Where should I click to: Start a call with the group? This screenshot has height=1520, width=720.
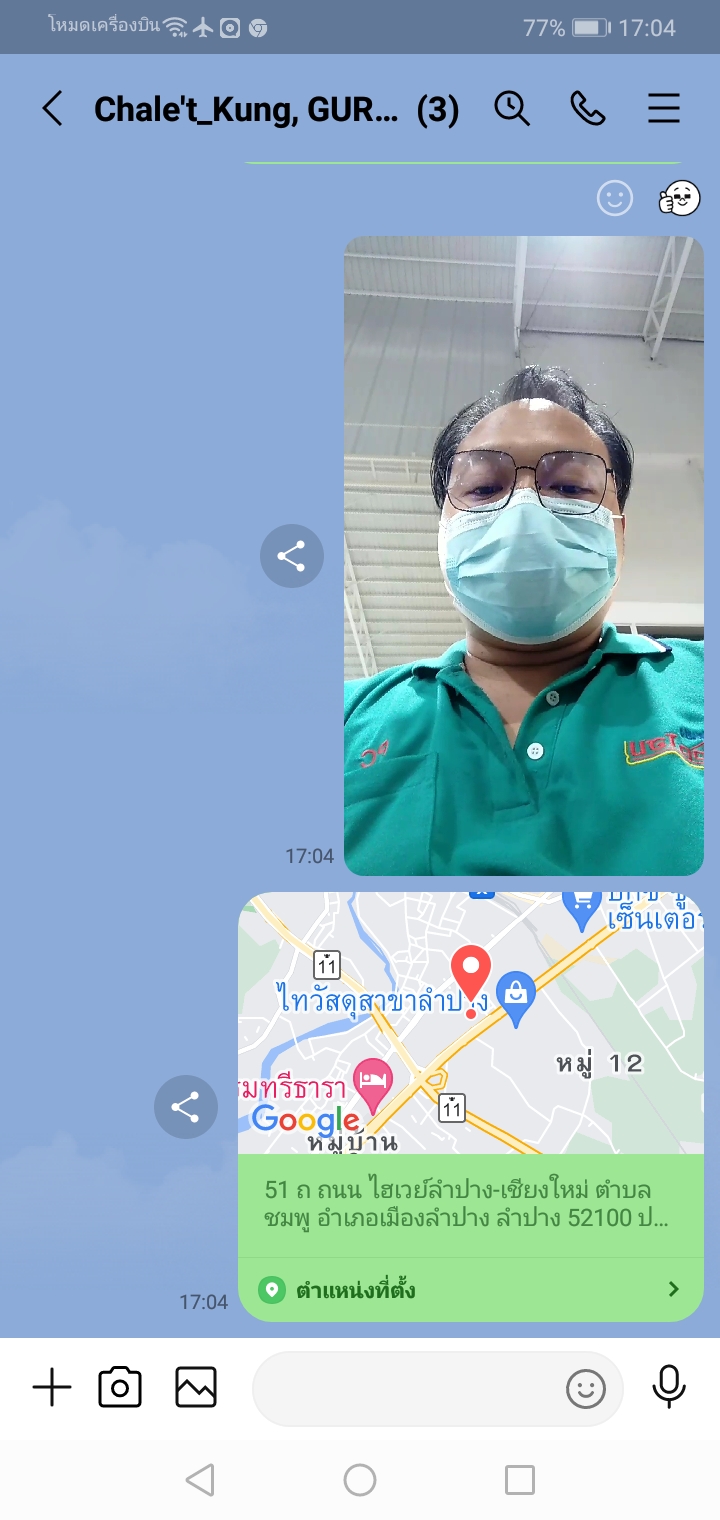point(588,108)
